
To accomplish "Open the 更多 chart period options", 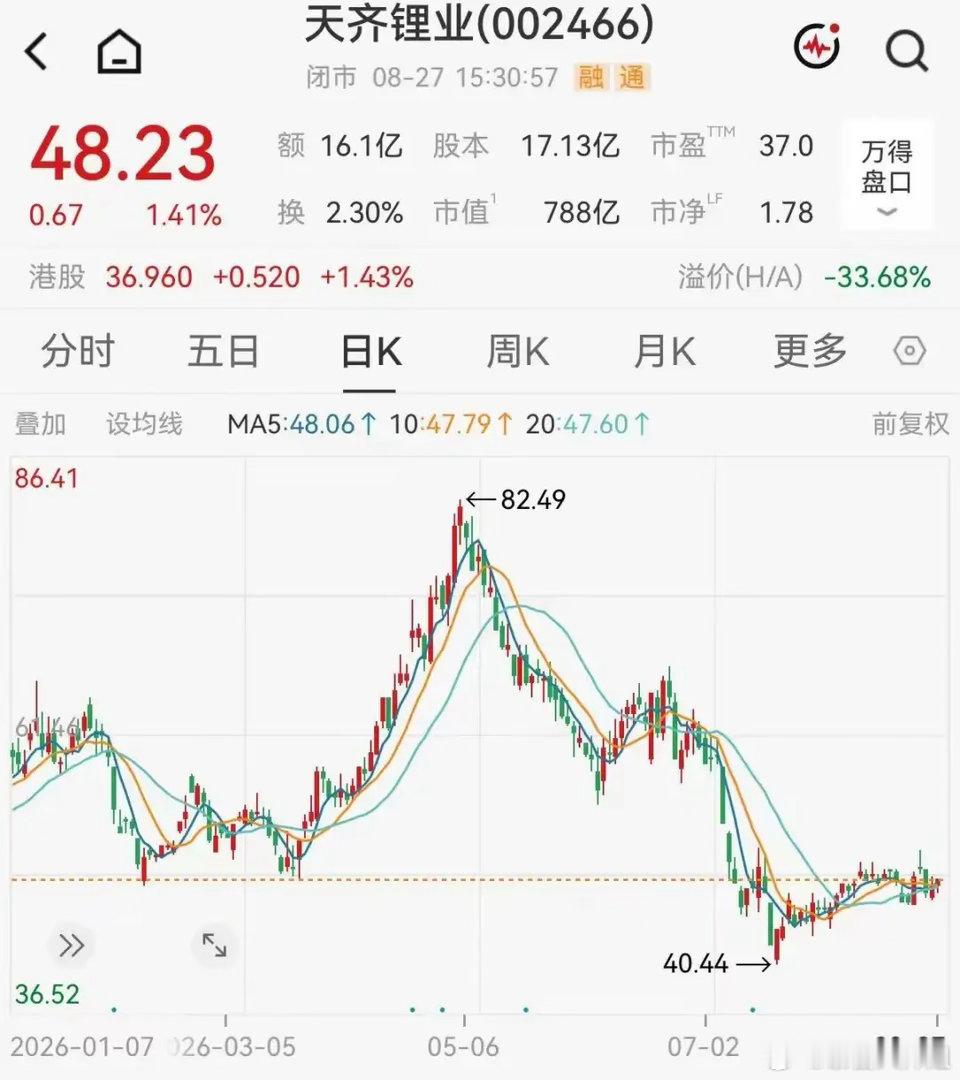I will [810, 351].
